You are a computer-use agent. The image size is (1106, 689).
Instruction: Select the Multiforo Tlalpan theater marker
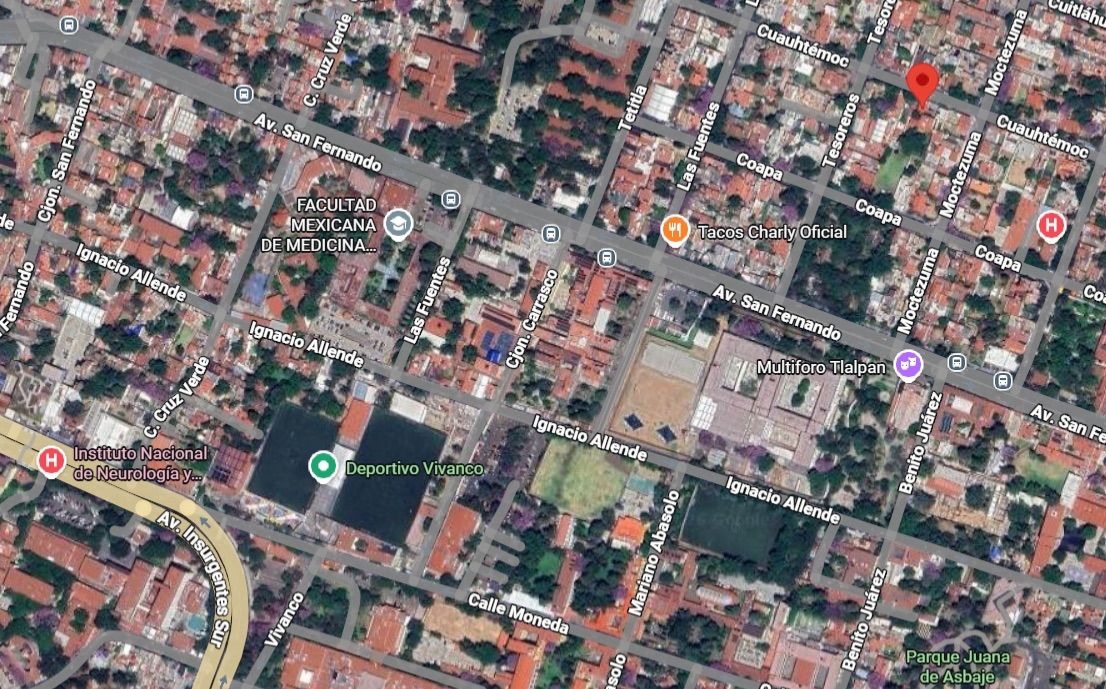[908, 366]
